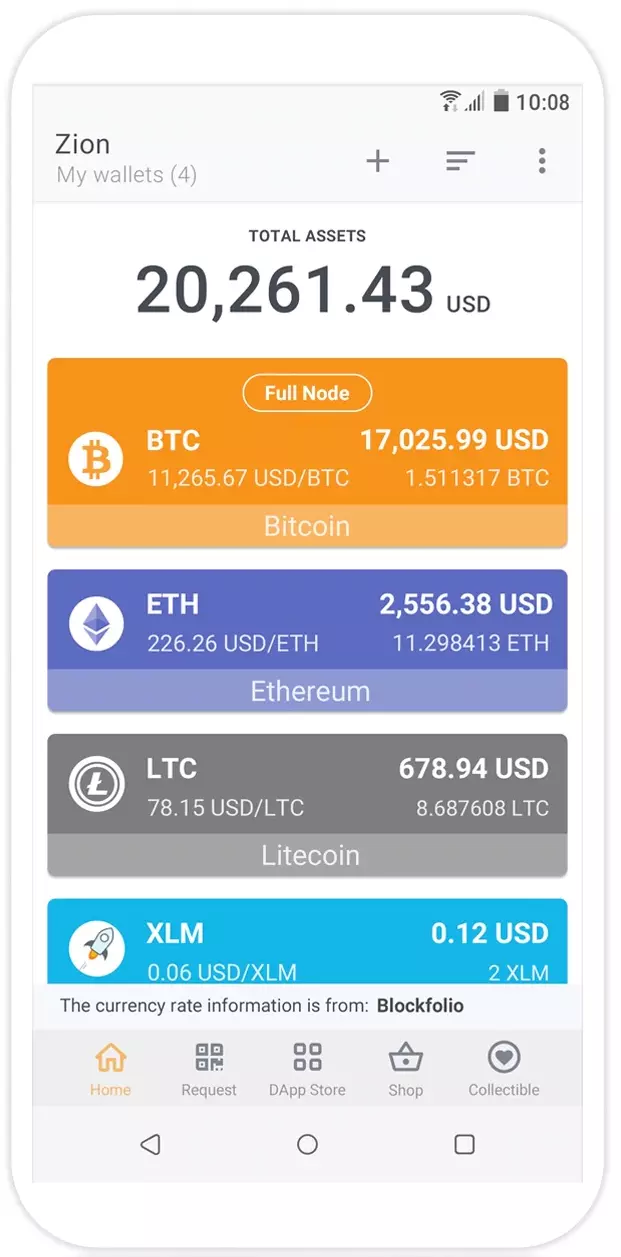
Task: Open recent apps with the square button
Action: click(x=464, y=1144)
